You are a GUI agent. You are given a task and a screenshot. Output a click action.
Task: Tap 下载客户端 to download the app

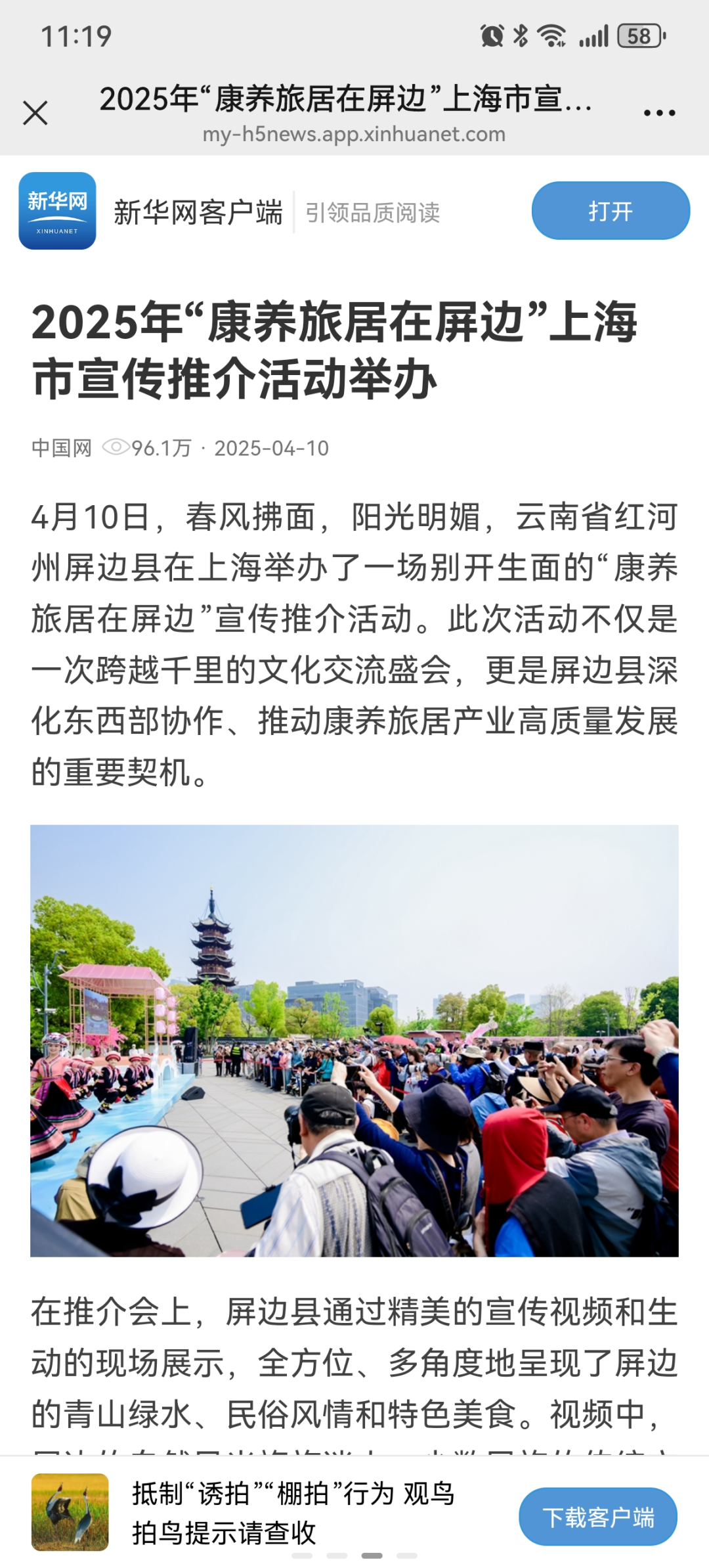point(597,1517)
